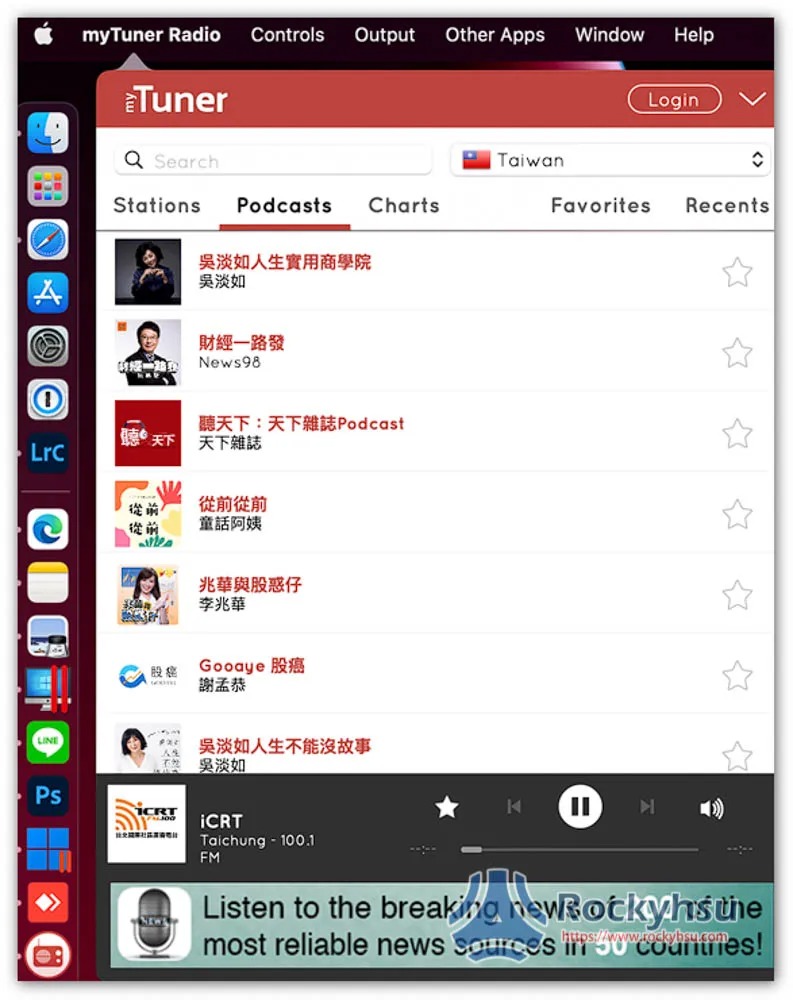Open the 從前從前 podcast
Screen dimensions: 793x1000
click(x=233, y=504)
